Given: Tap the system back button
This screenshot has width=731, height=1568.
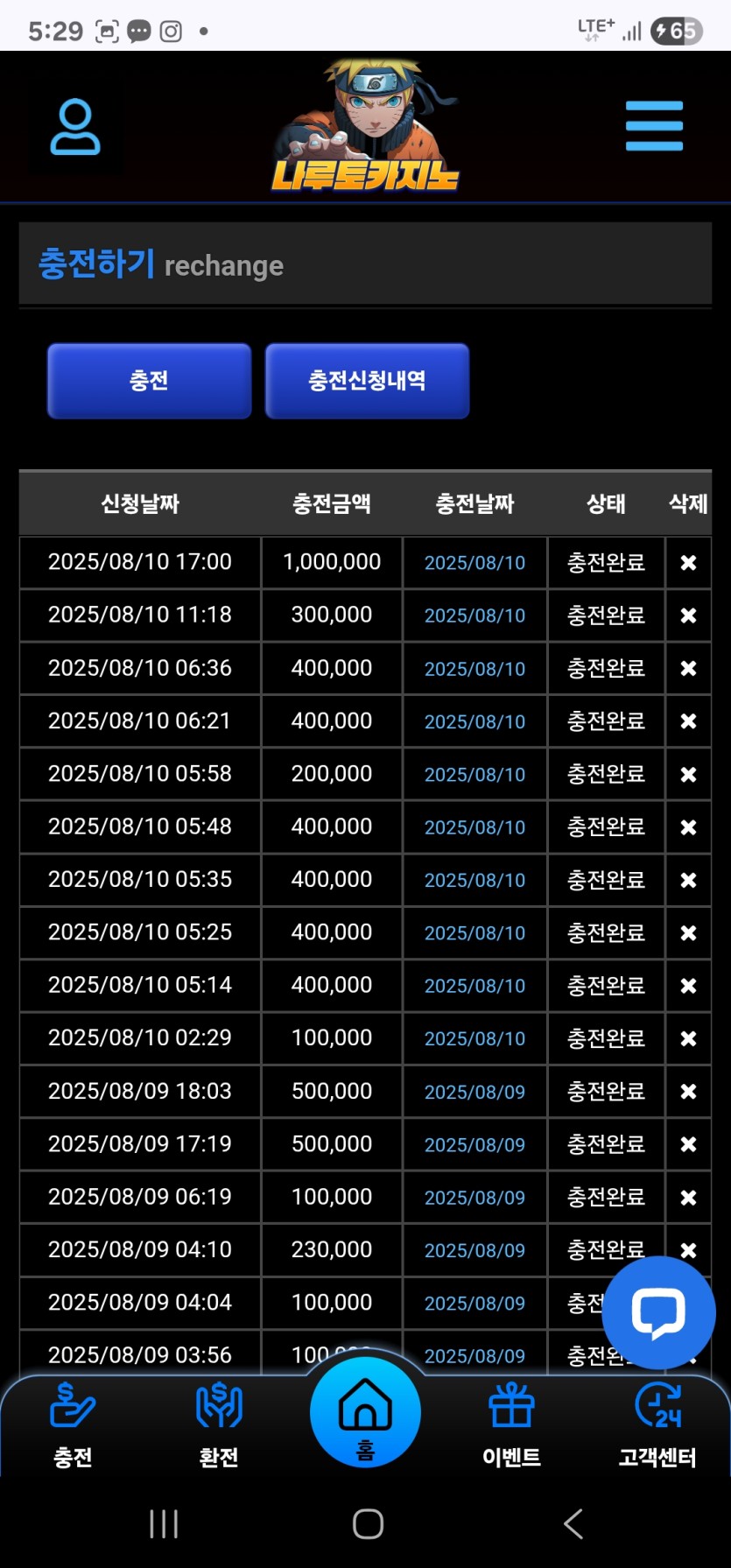Looking at the screenshot, I should 573,1524.
